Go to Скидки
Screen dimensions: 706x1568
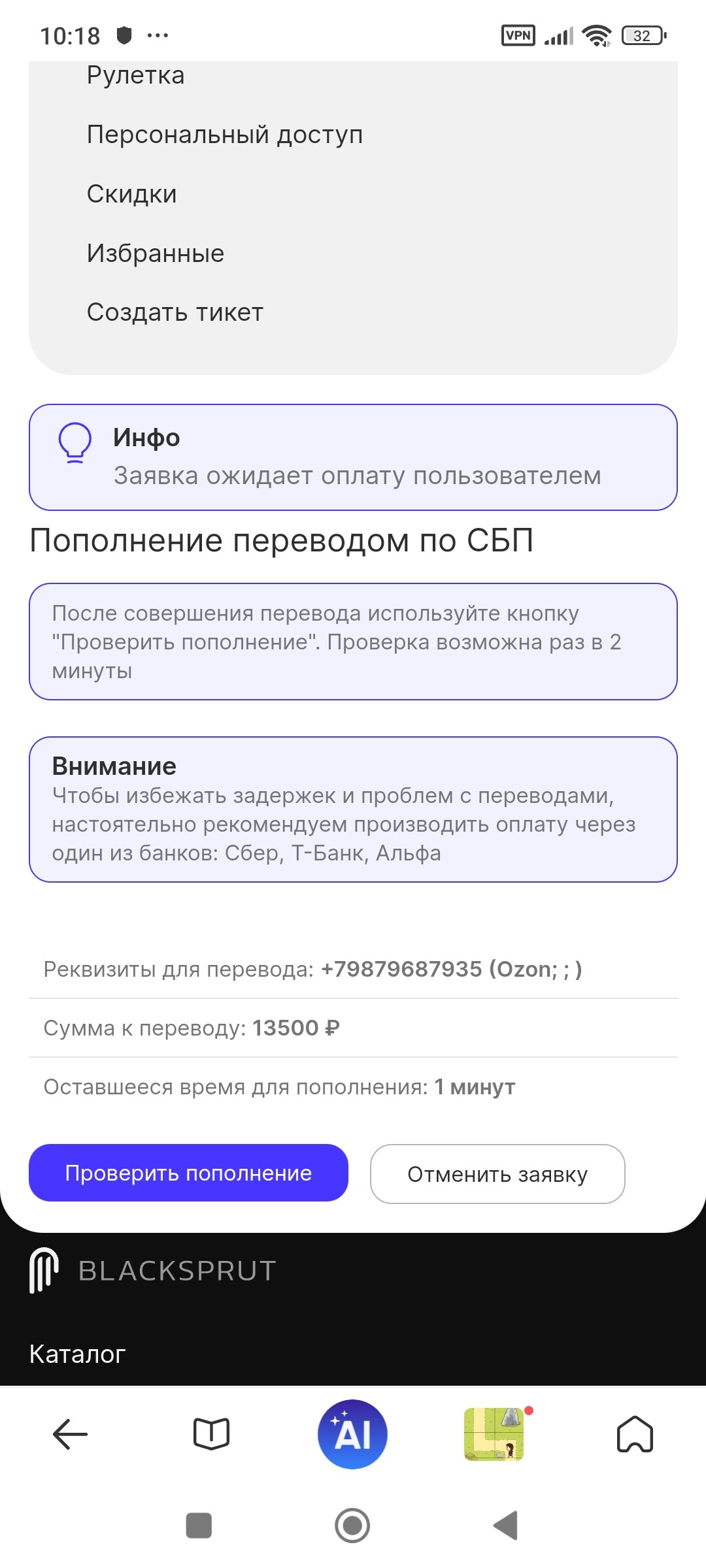tap(131, 194)
